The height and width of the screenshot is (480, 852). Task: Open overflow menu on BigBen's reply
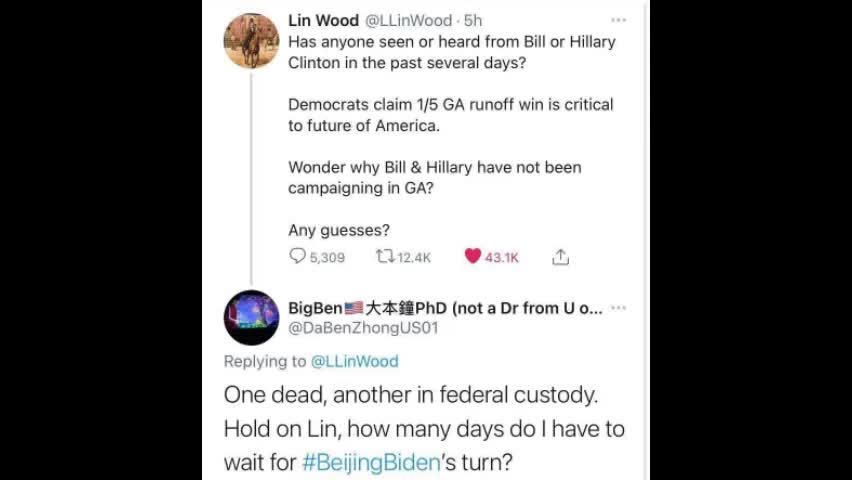(618, 308)
